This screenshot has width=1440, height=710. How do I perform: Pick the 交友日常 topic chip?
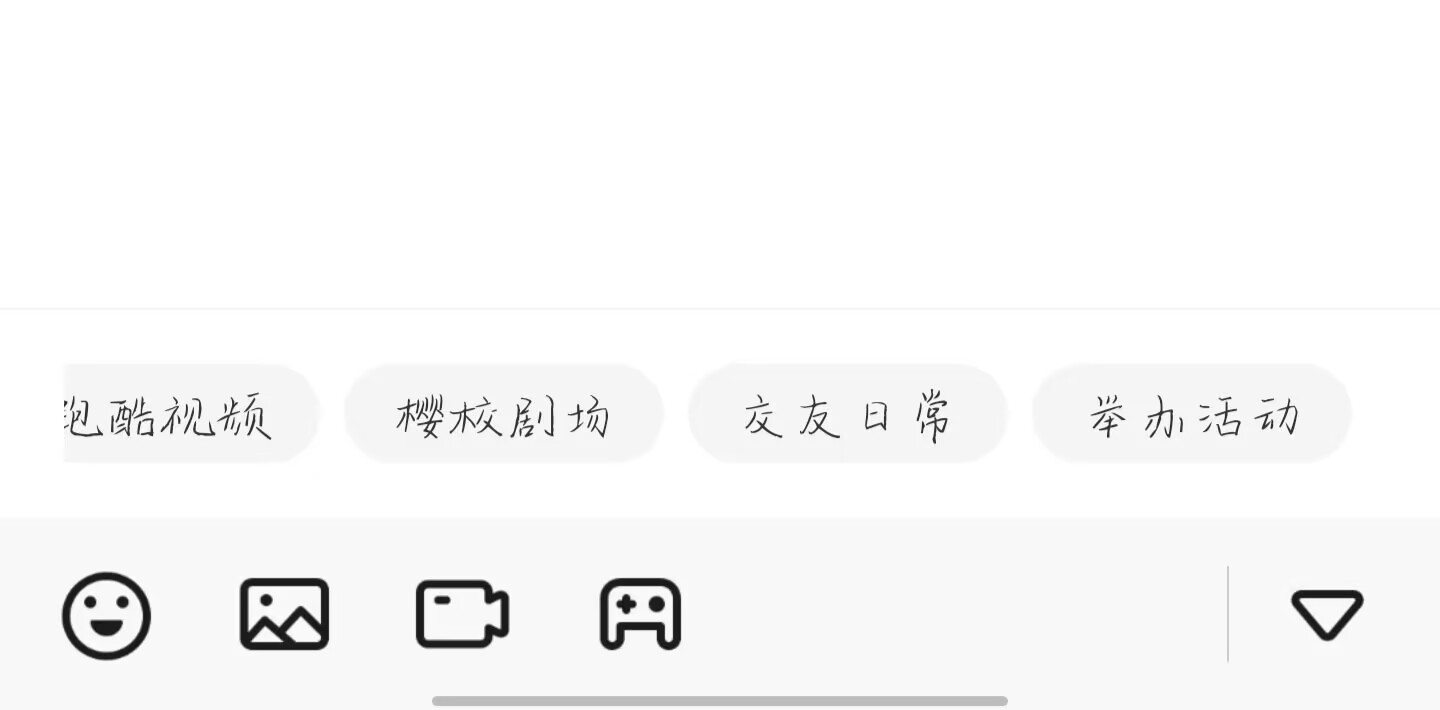[847, 415]
